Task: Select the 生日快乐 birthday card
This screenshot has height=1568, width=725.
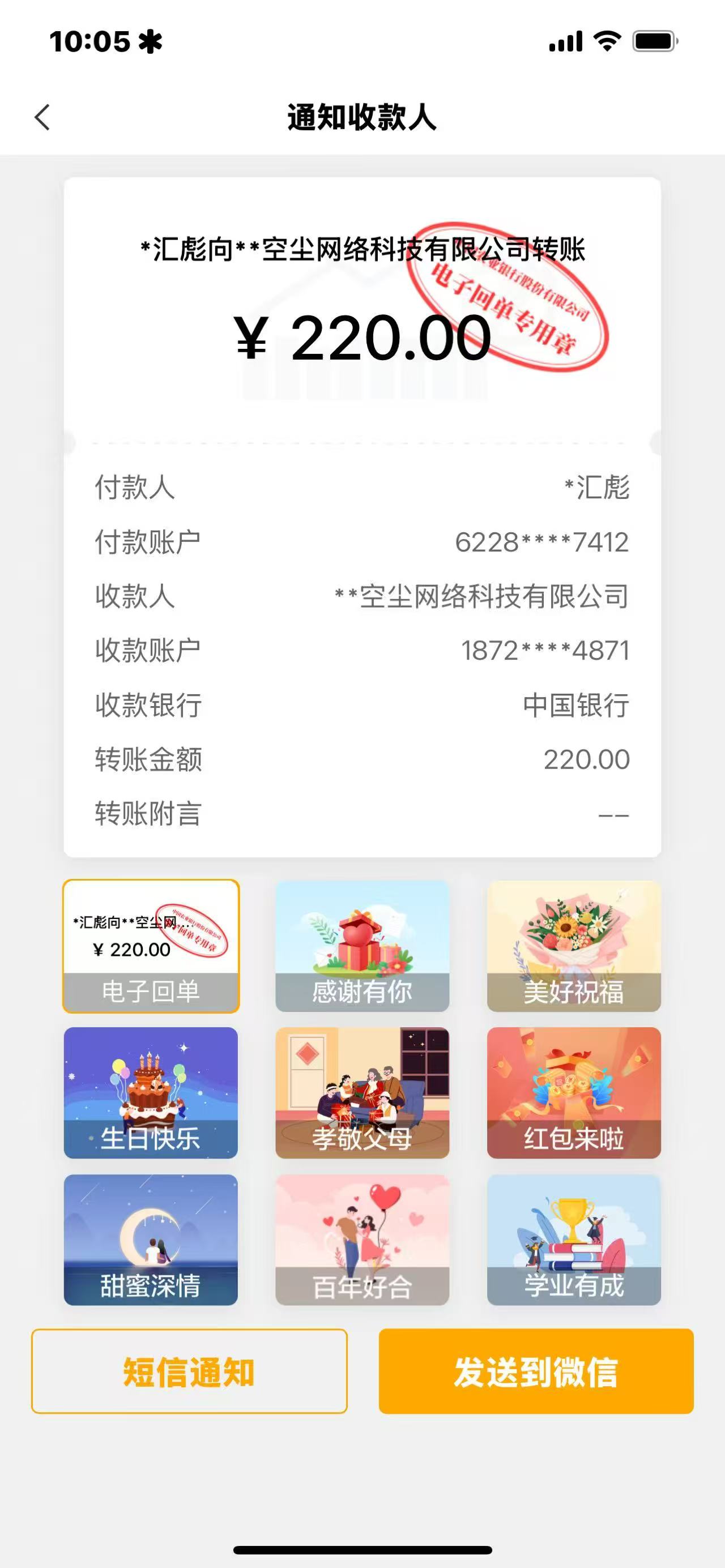Action: click(151, 1092)
